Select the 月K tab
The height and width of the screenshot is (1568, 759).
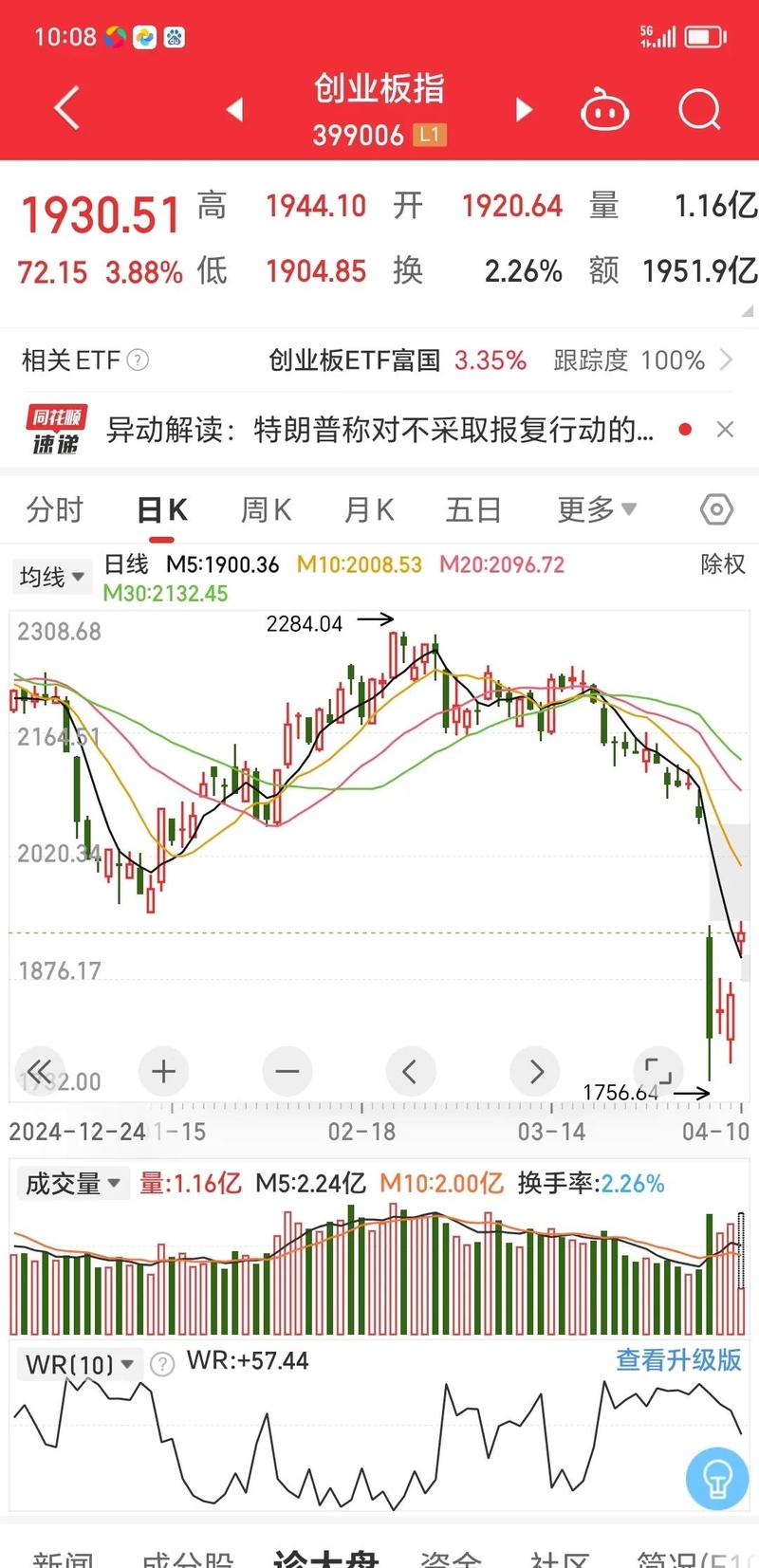tap(369, 510)
